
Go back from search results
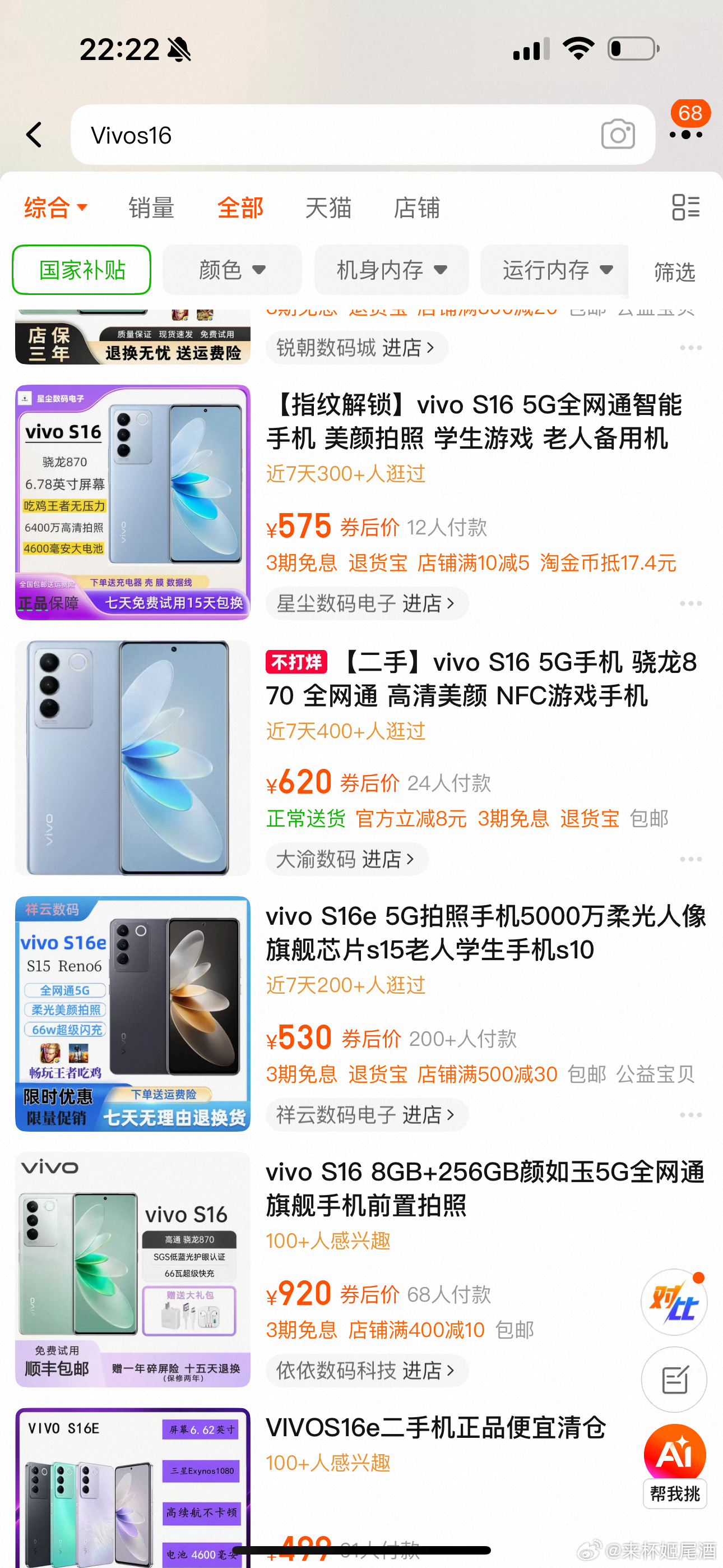(35, 135)
